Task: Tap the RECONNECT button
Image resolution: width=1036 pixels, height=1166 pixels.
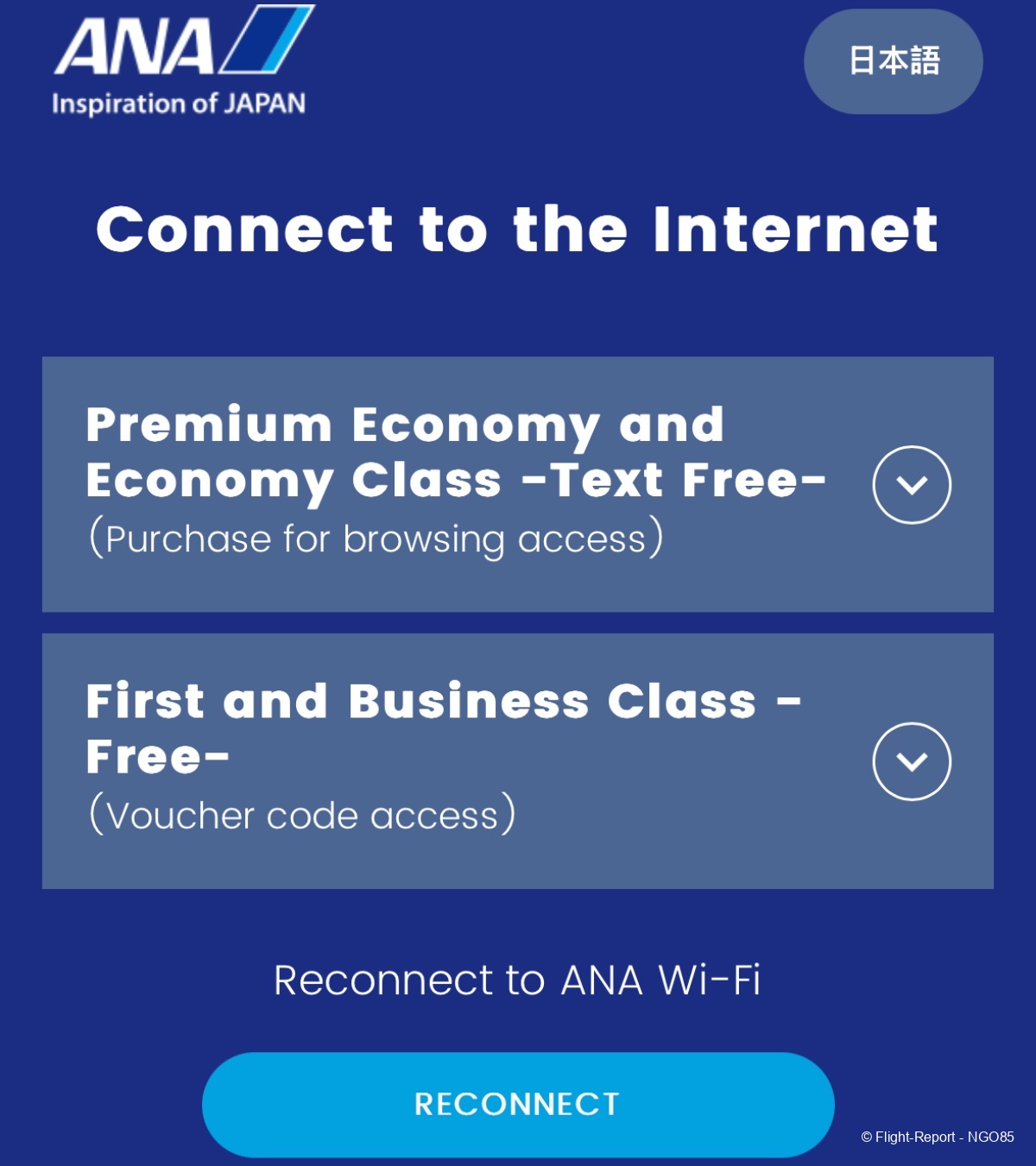Action: [x=517, y=1104]
